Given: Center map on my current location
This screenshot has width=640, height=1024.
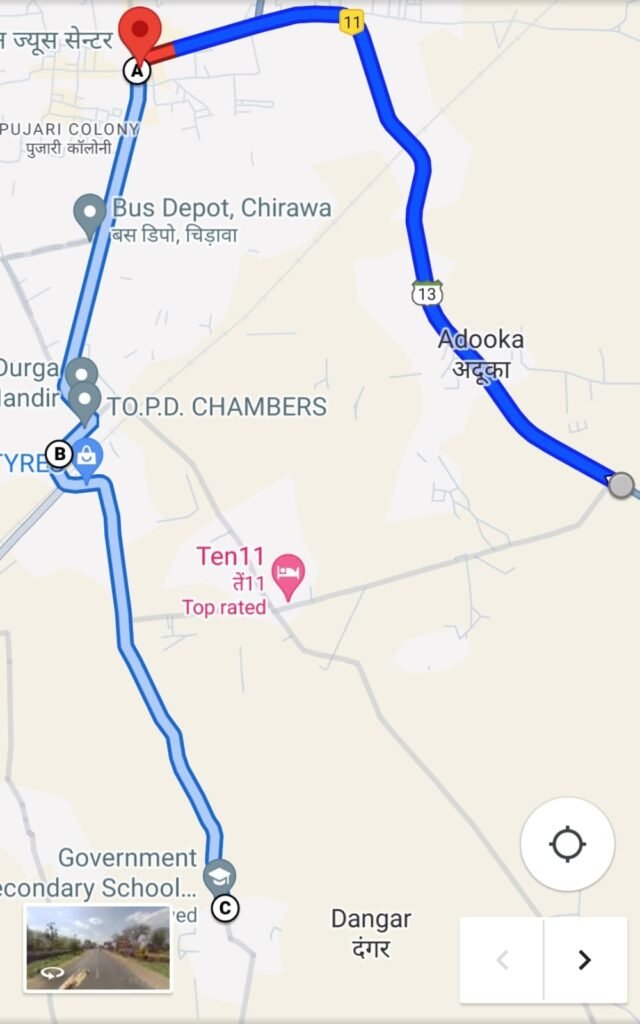Looking at the screenshot, I should coord(567,844).
